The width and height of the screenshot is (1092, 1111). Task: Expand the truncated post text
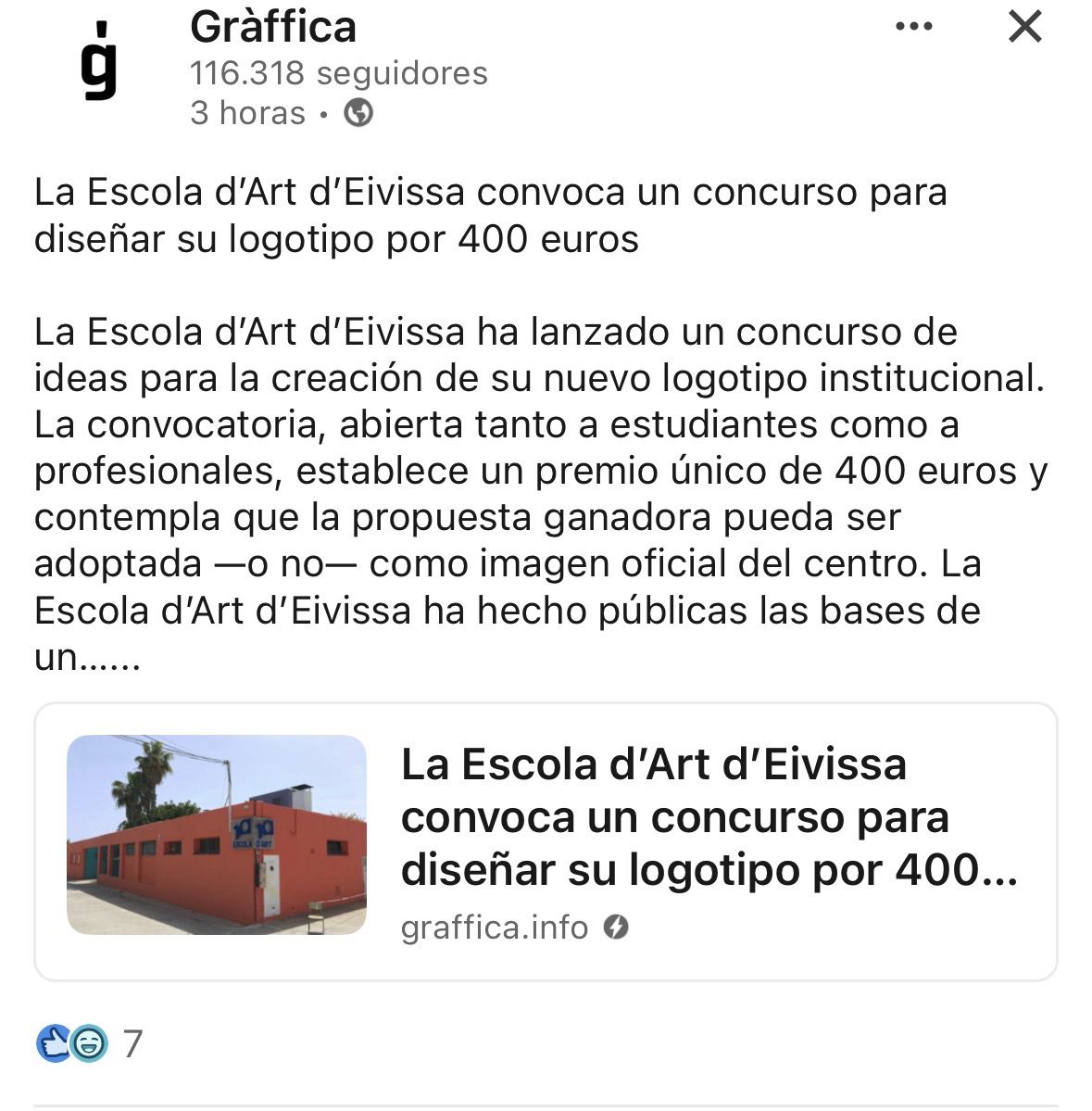pos(111,659)
